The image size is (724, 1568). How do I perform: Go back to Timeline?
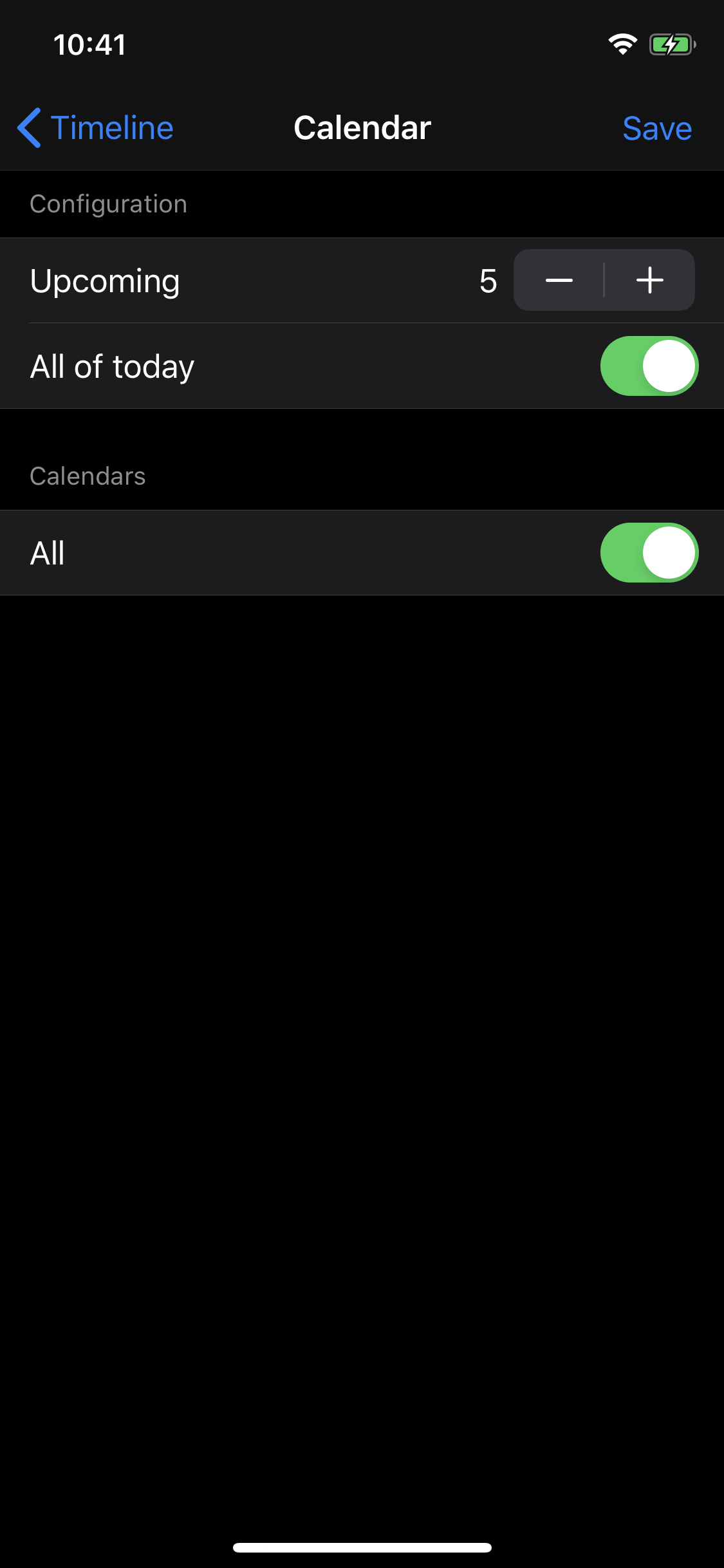click(x=95, y=127)
